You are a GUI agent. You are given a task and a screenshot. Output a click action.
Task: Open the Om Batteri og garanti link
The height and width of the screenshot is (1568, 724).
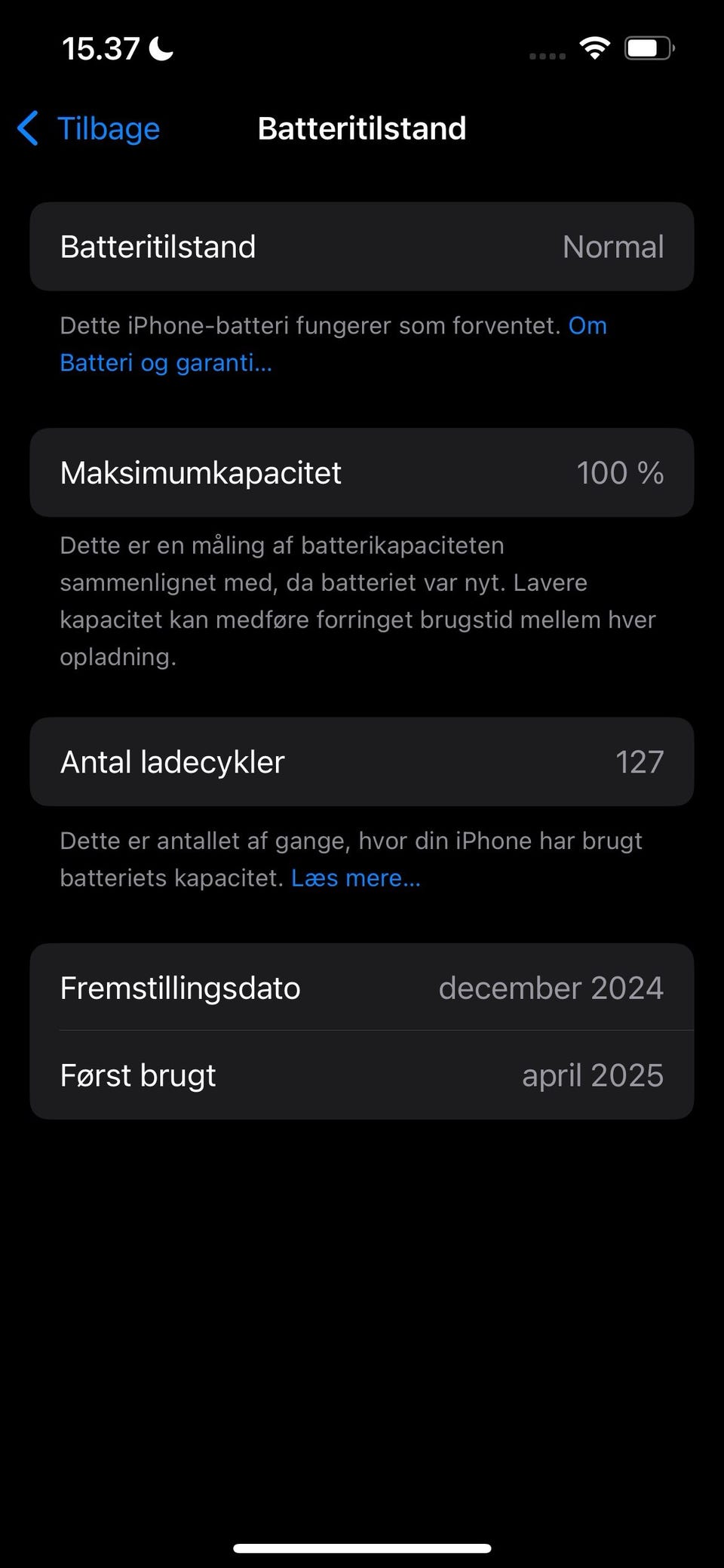166,363
